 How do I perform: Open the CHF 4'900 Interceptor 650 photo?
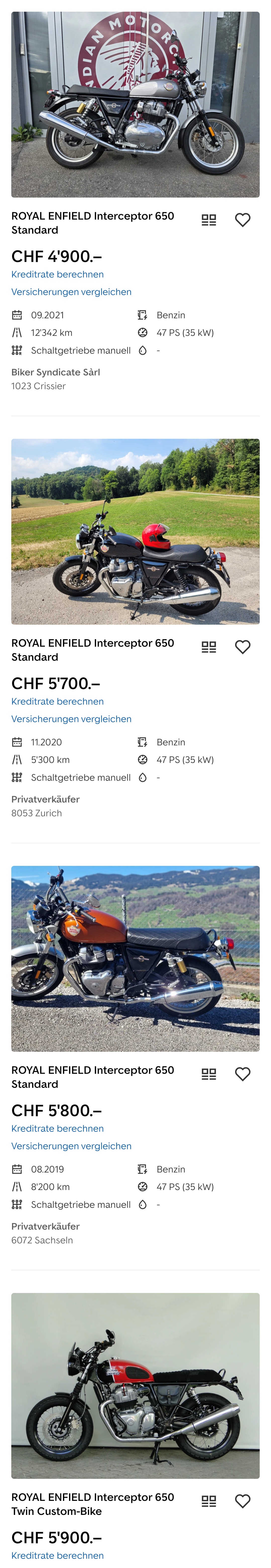(x=135, y=104)
